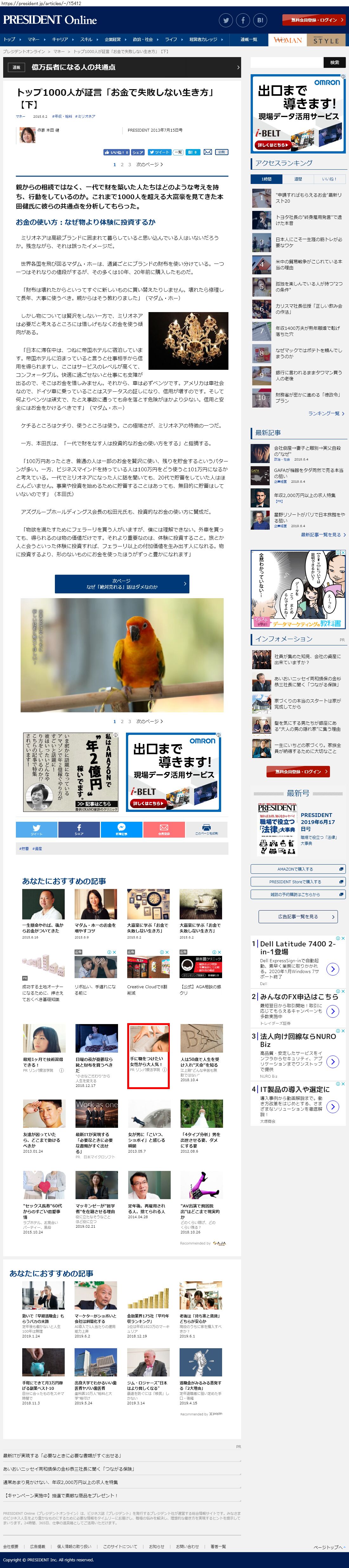The height and width of the screenshot is (1568, 349).
Task: Switch ranking to the 週間 tab
Action: (298, 179)
